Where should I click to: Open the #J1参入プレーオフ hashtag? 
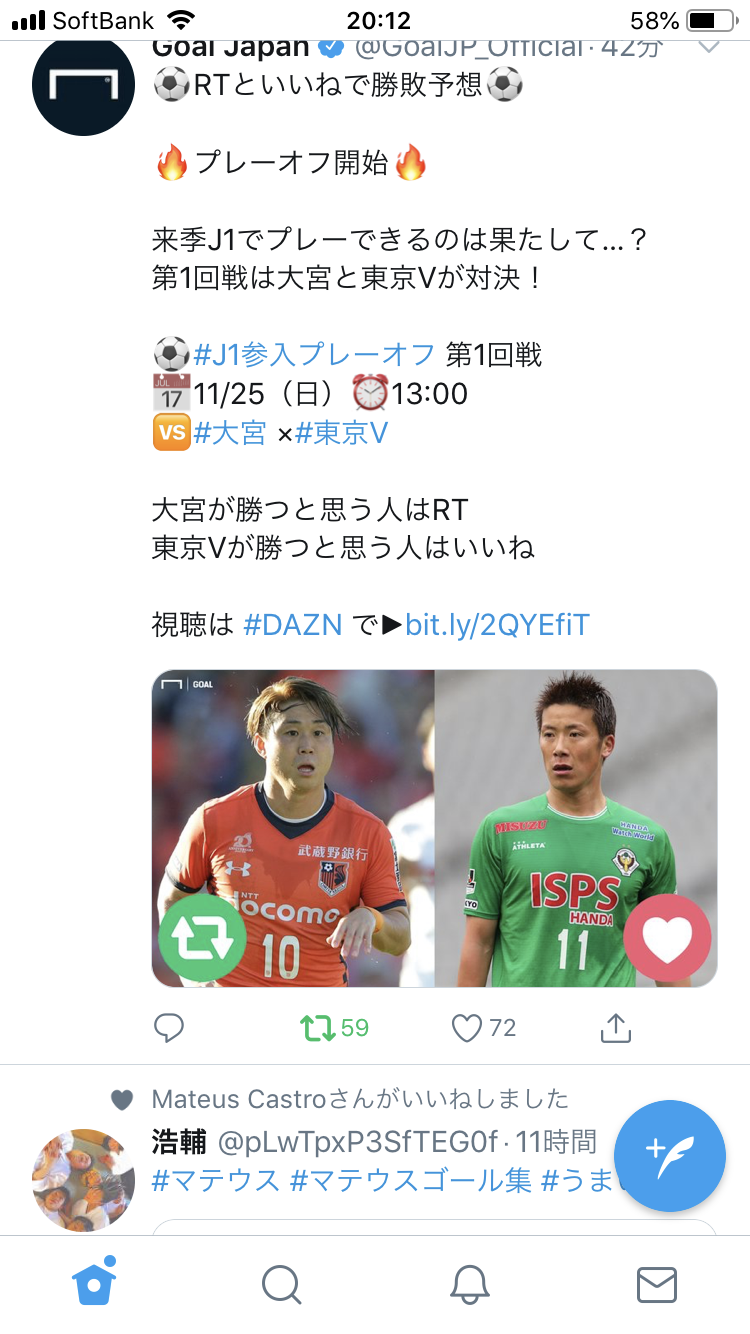pos(314,354)
